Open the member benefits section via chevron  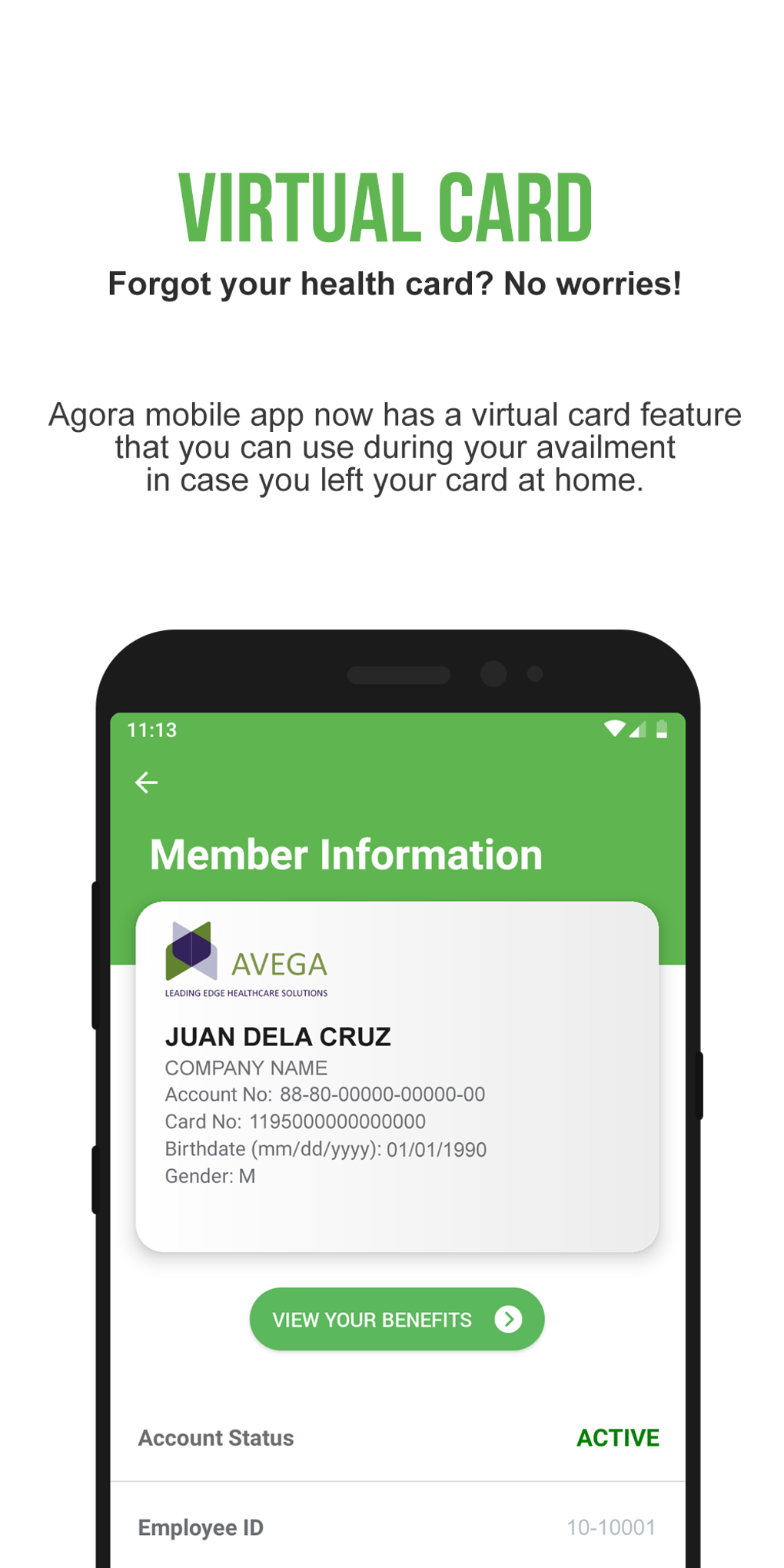507,1319
